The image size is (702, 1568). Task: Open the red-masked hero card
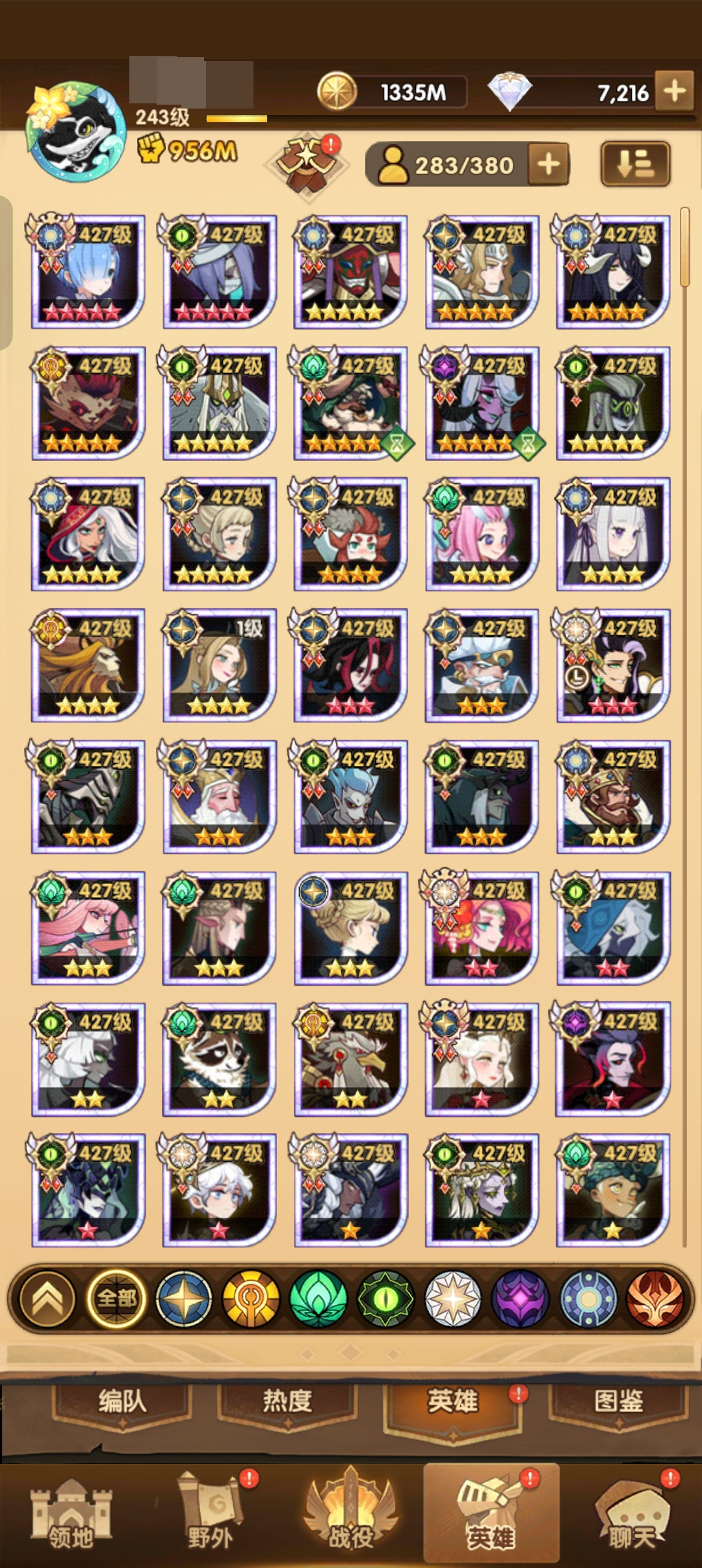tap(350, 272)
